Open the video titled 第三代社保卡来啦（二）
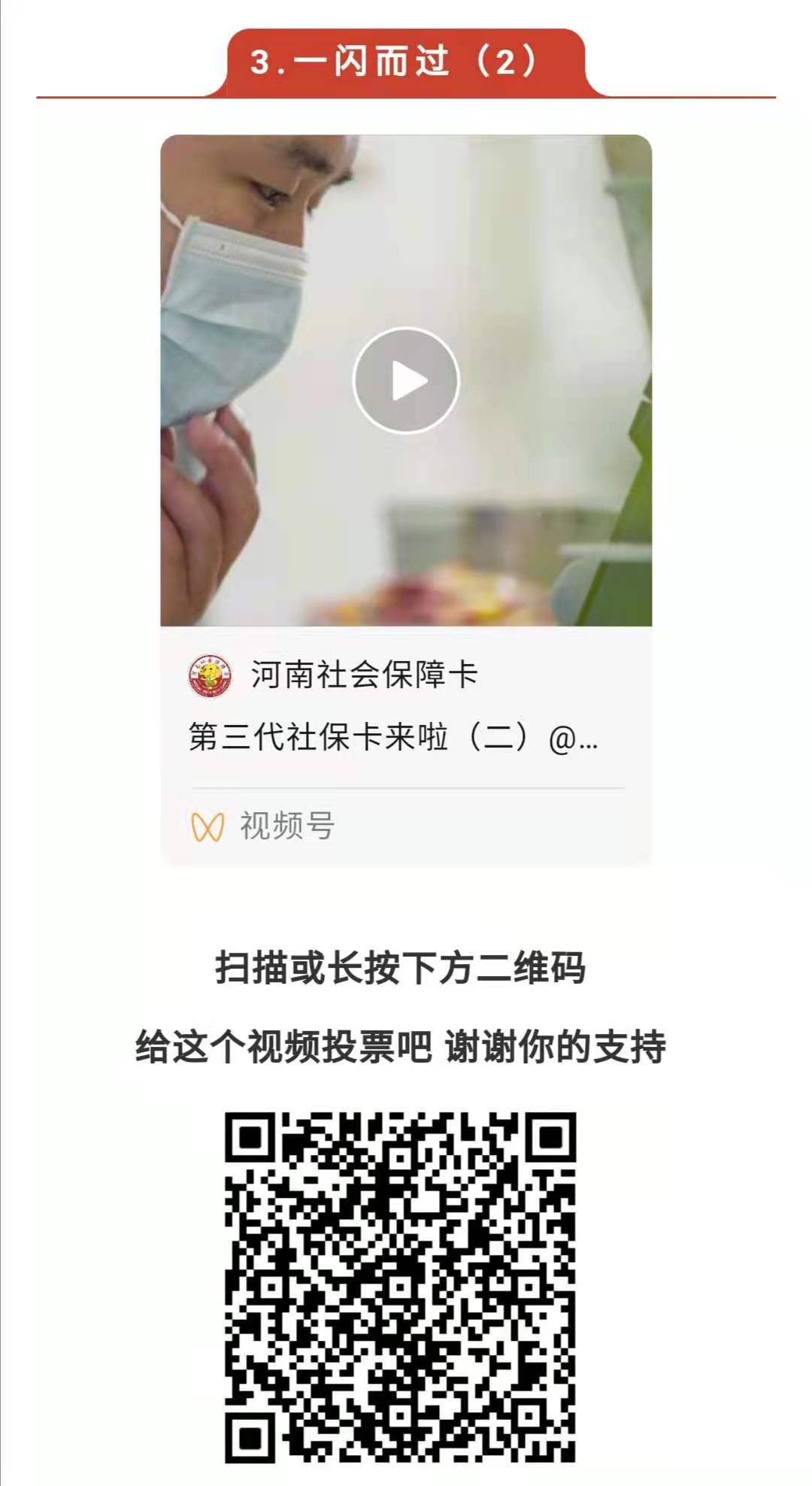Image resolution: width=812 pixels, height=1486 pixels. click(392, 738)
